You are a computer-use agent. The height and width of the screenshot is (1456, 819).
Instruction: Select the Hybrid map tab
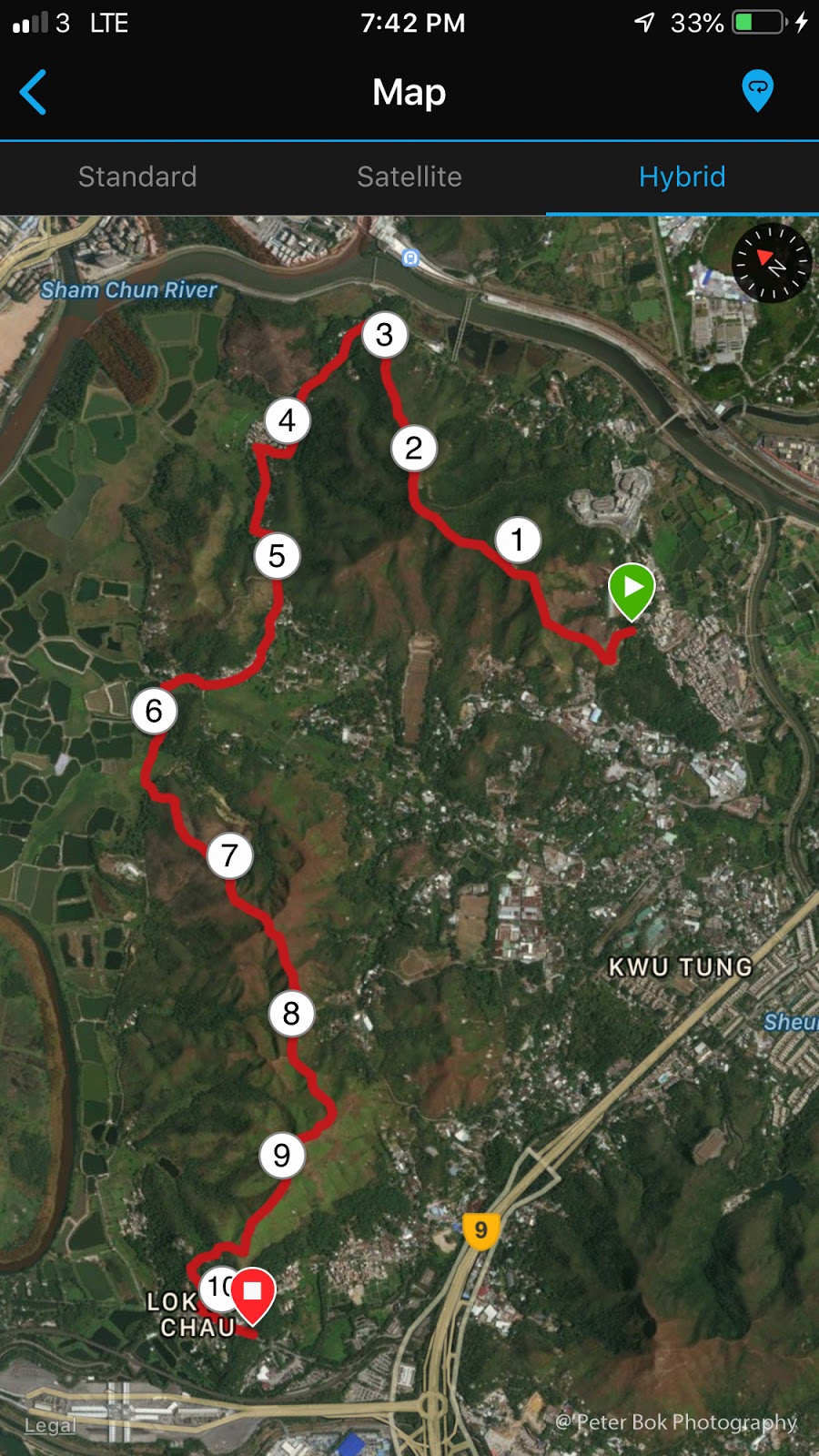pos(682,177)
